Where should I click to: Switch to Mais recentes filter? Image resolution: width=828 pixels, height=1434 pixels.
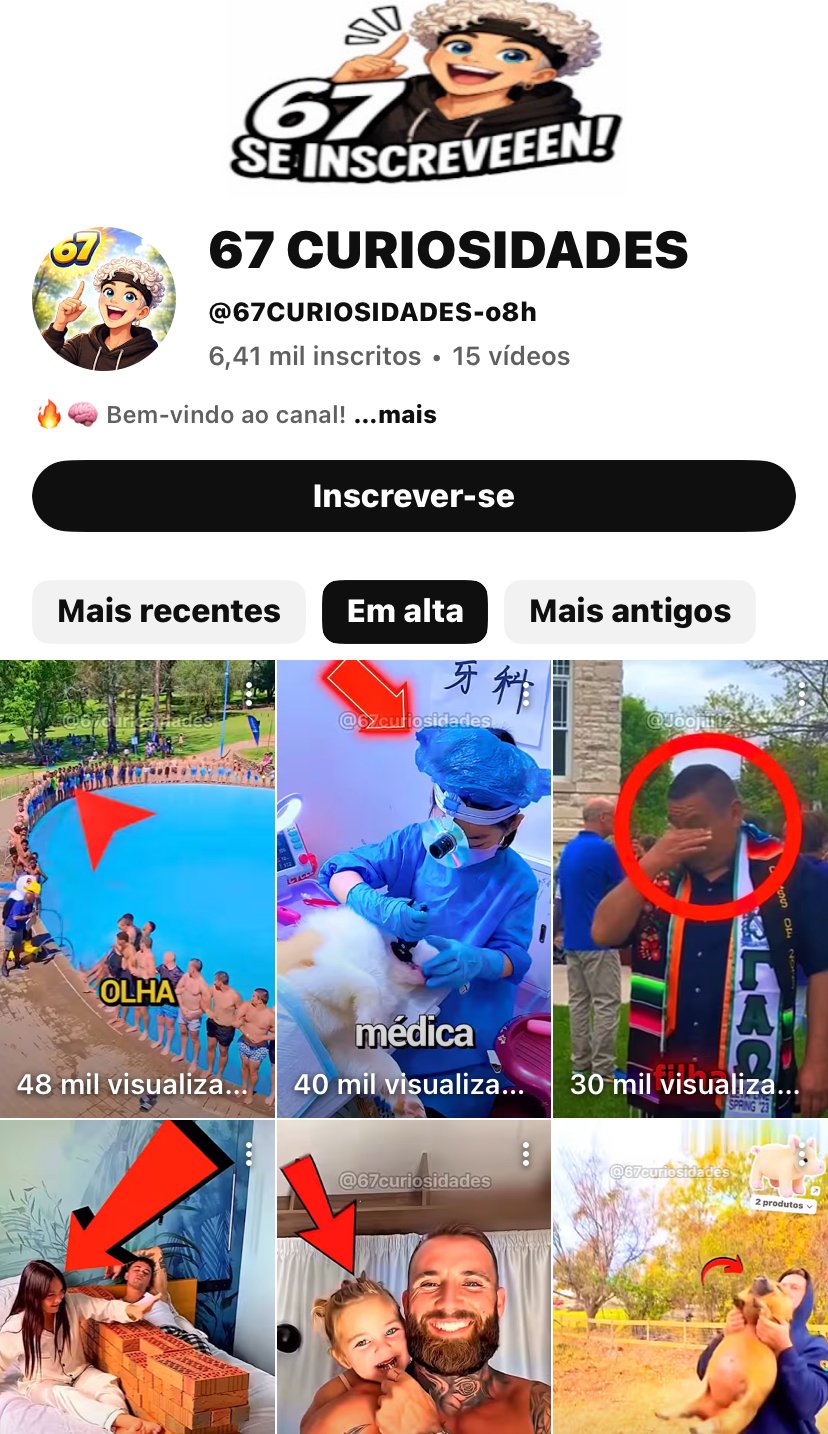[169, 611]
